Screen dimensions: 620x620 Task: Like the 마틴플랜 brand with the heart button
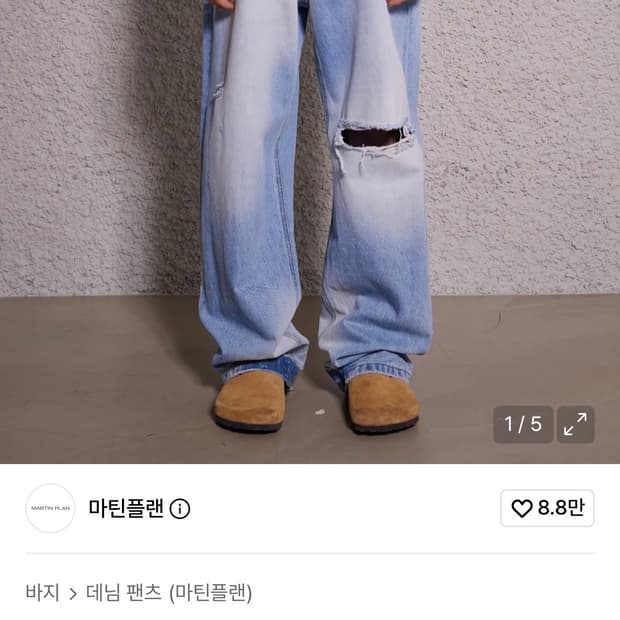547,508
